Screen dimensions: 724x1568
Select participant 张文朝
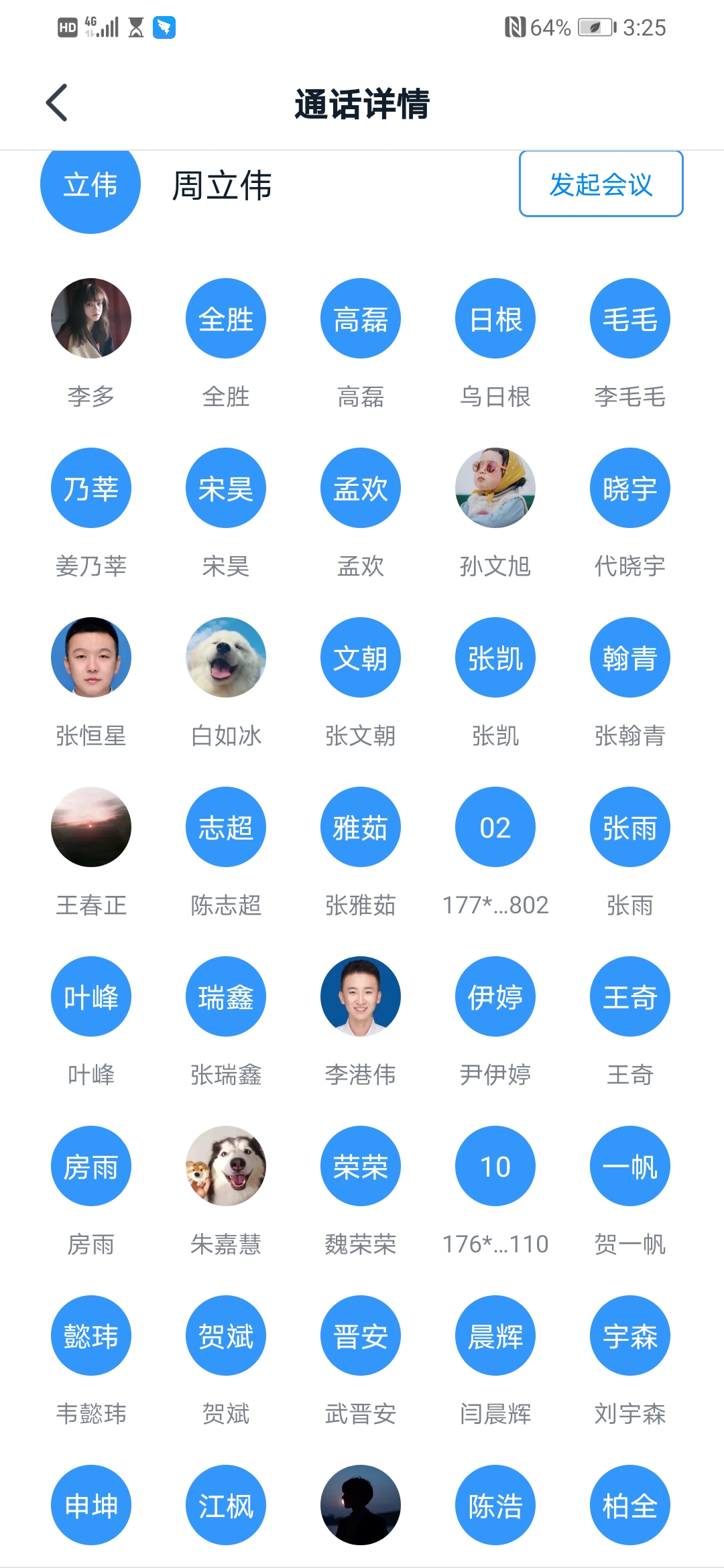[x=361, y=657]
